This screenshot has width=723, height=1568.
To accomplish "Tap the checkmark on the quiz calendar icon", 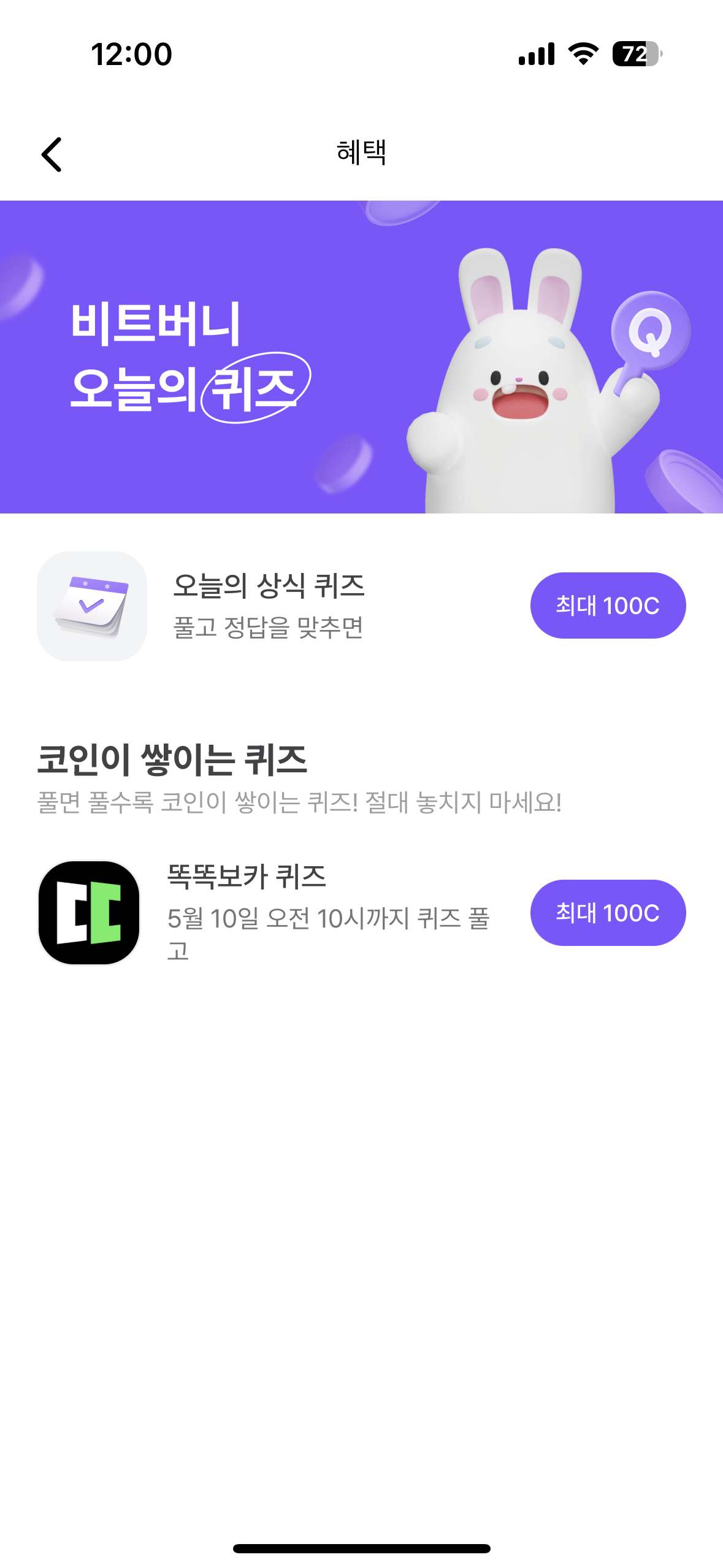I will [91, 606].
